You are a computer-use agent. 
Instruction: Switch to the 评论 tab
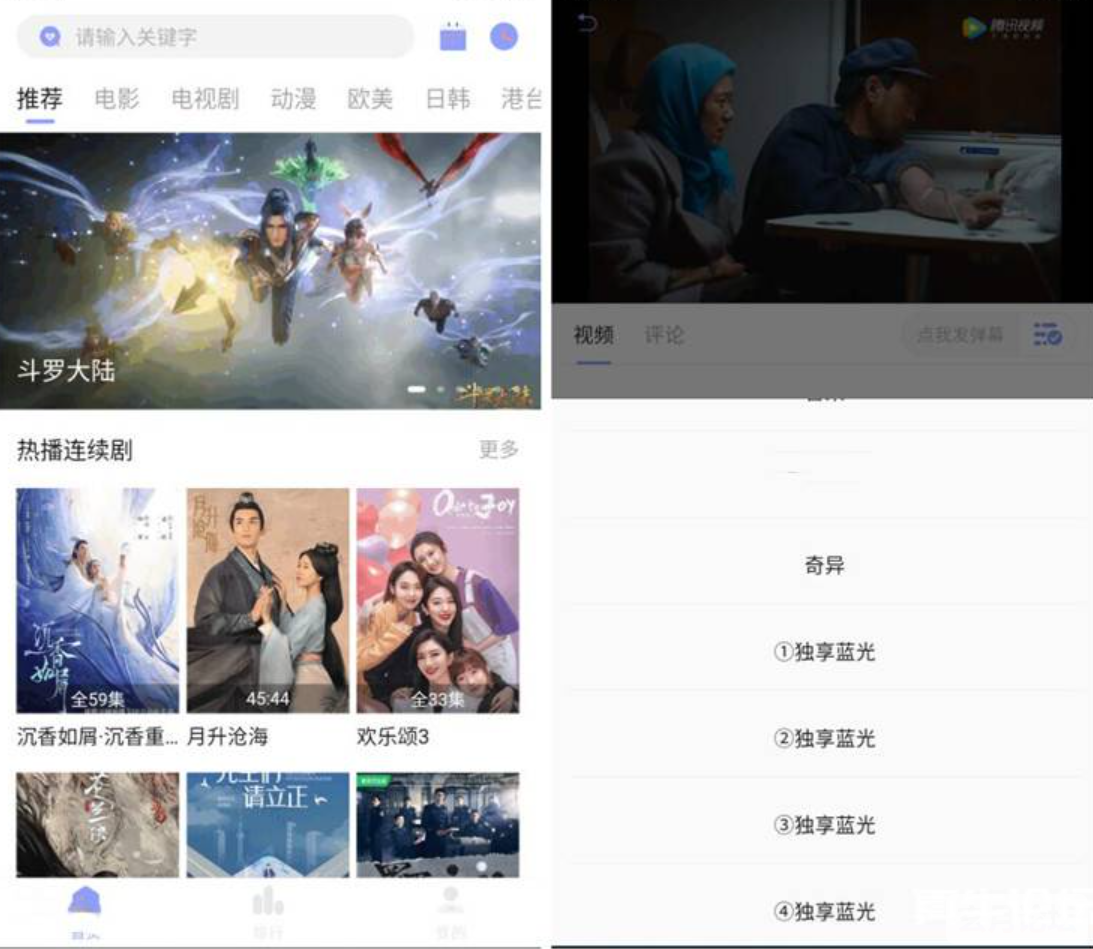[x=664, y=335]
